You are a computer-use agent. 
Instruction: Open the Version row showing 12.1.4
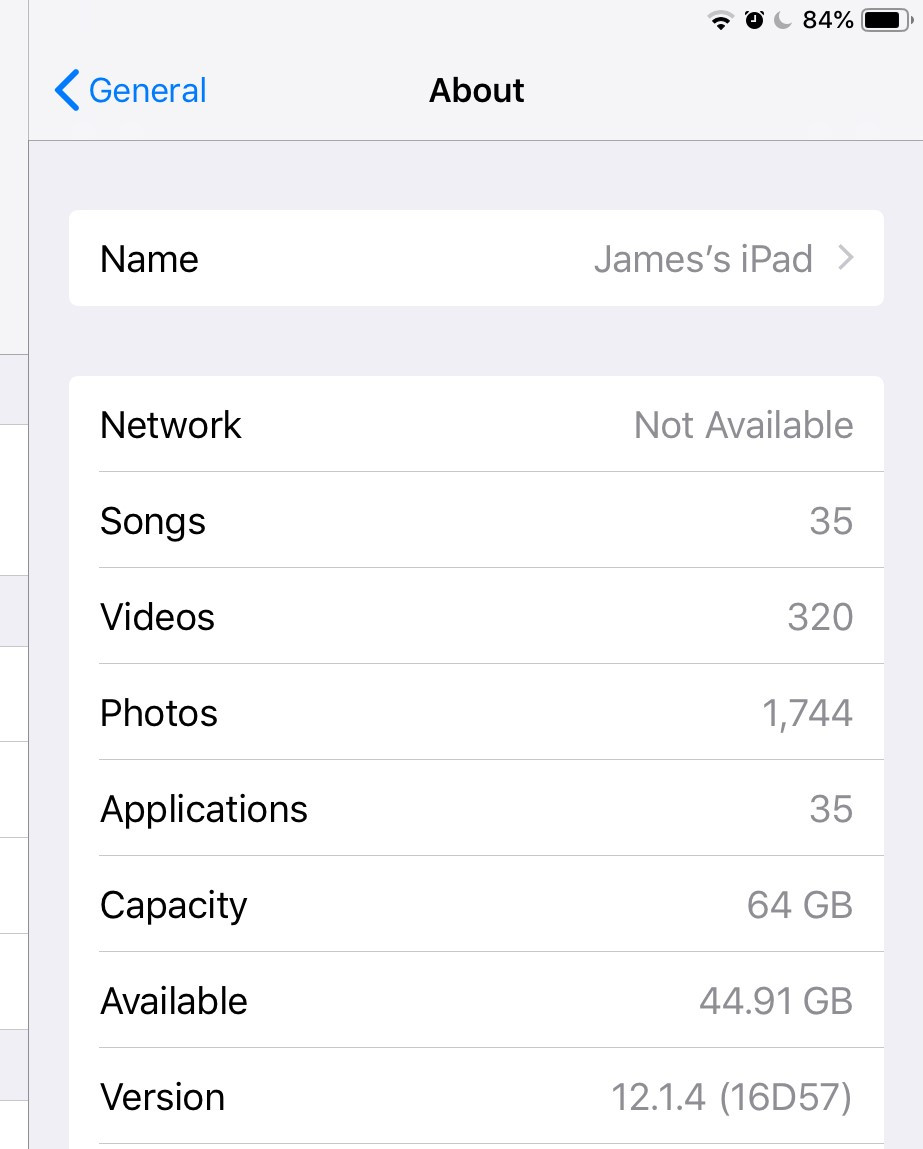tap(476, 1096)
